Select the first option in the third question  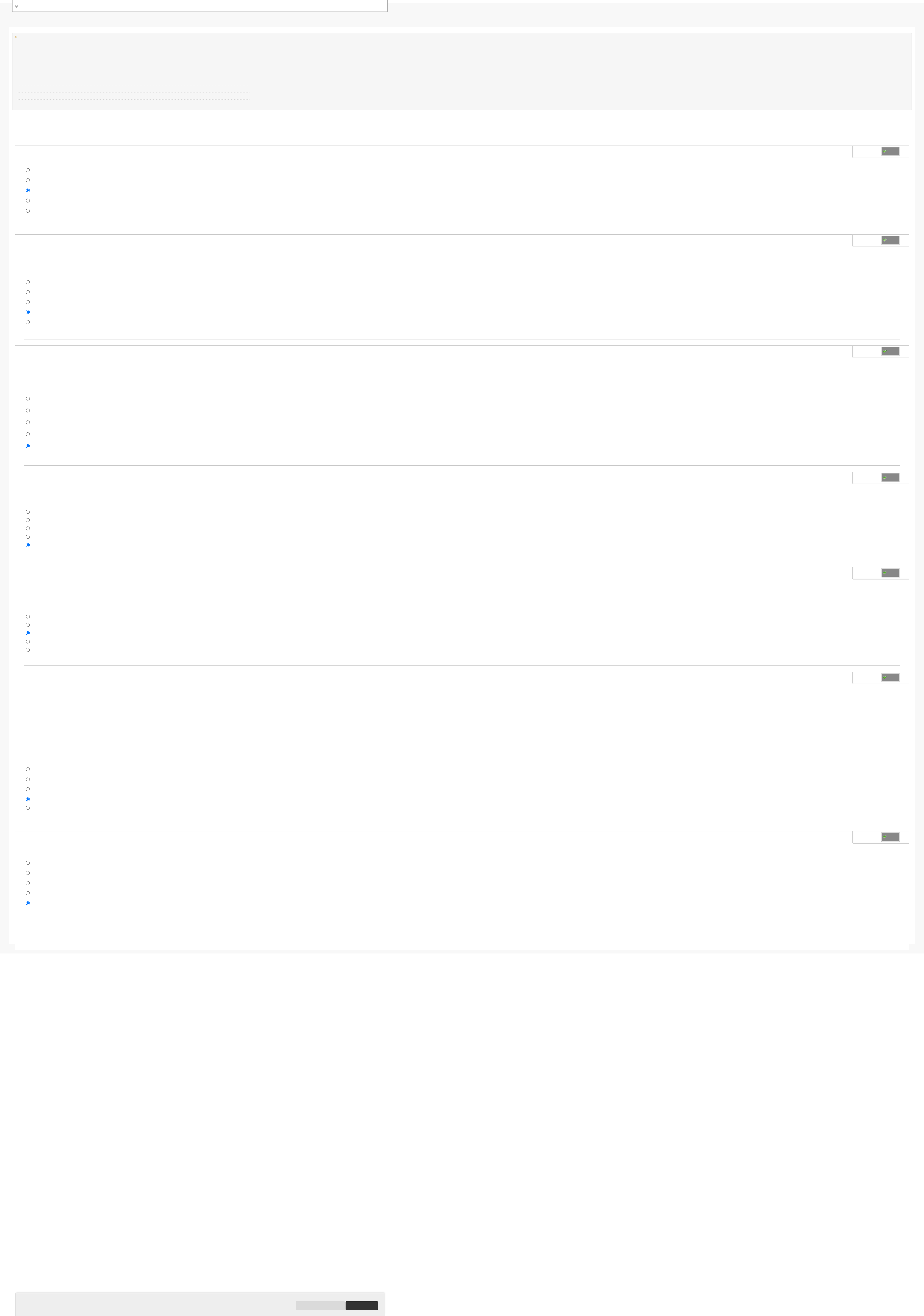(28, 399)
